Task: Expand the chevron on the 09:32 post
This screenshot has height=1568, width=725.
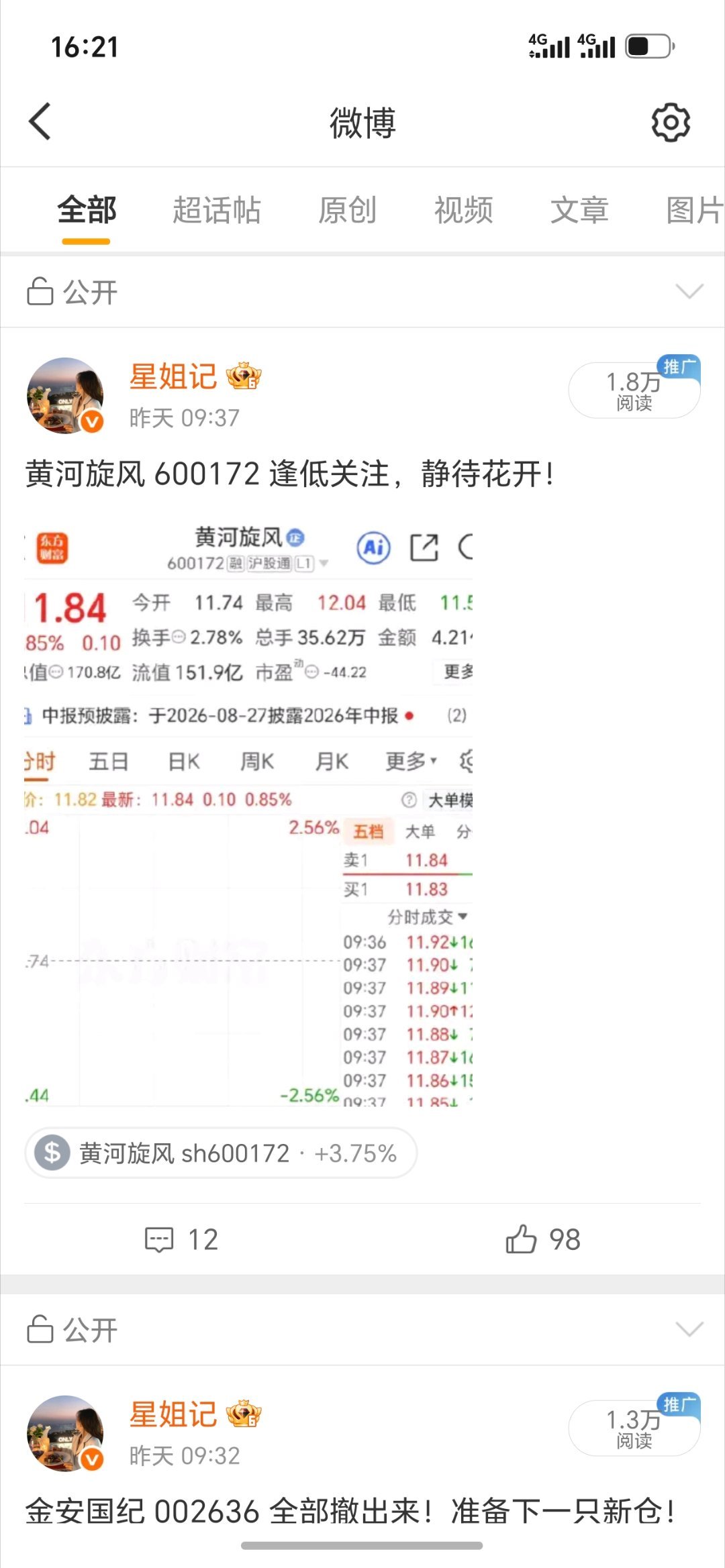Action: (689, 1329)
